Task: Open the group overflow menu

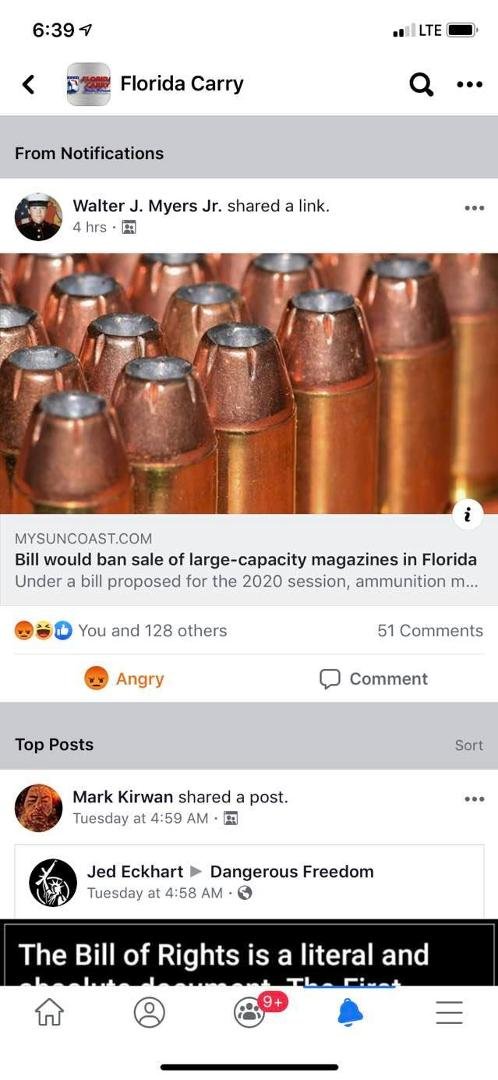Action: coord(470,85)
